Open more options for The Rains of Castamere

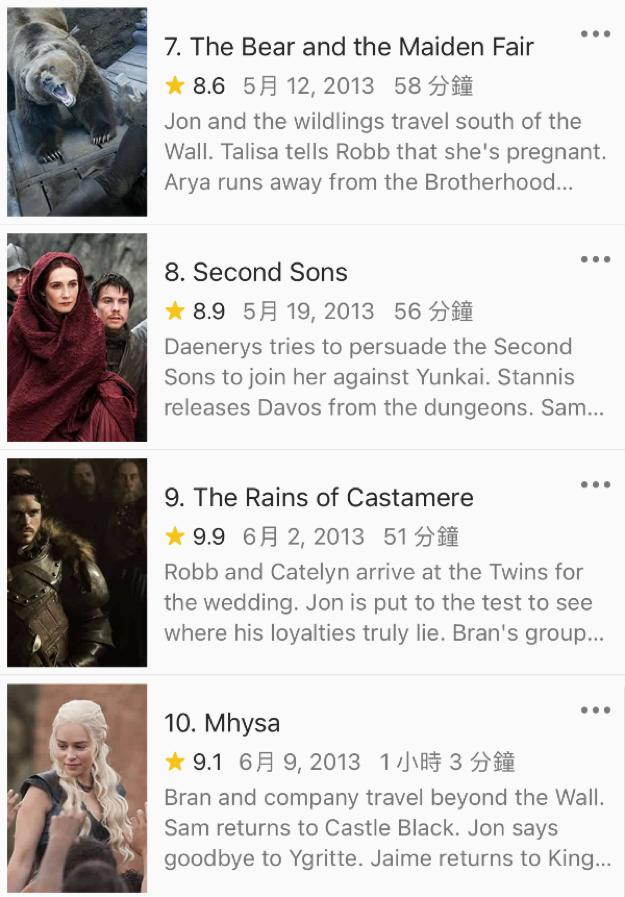click(x=595, y=485)
